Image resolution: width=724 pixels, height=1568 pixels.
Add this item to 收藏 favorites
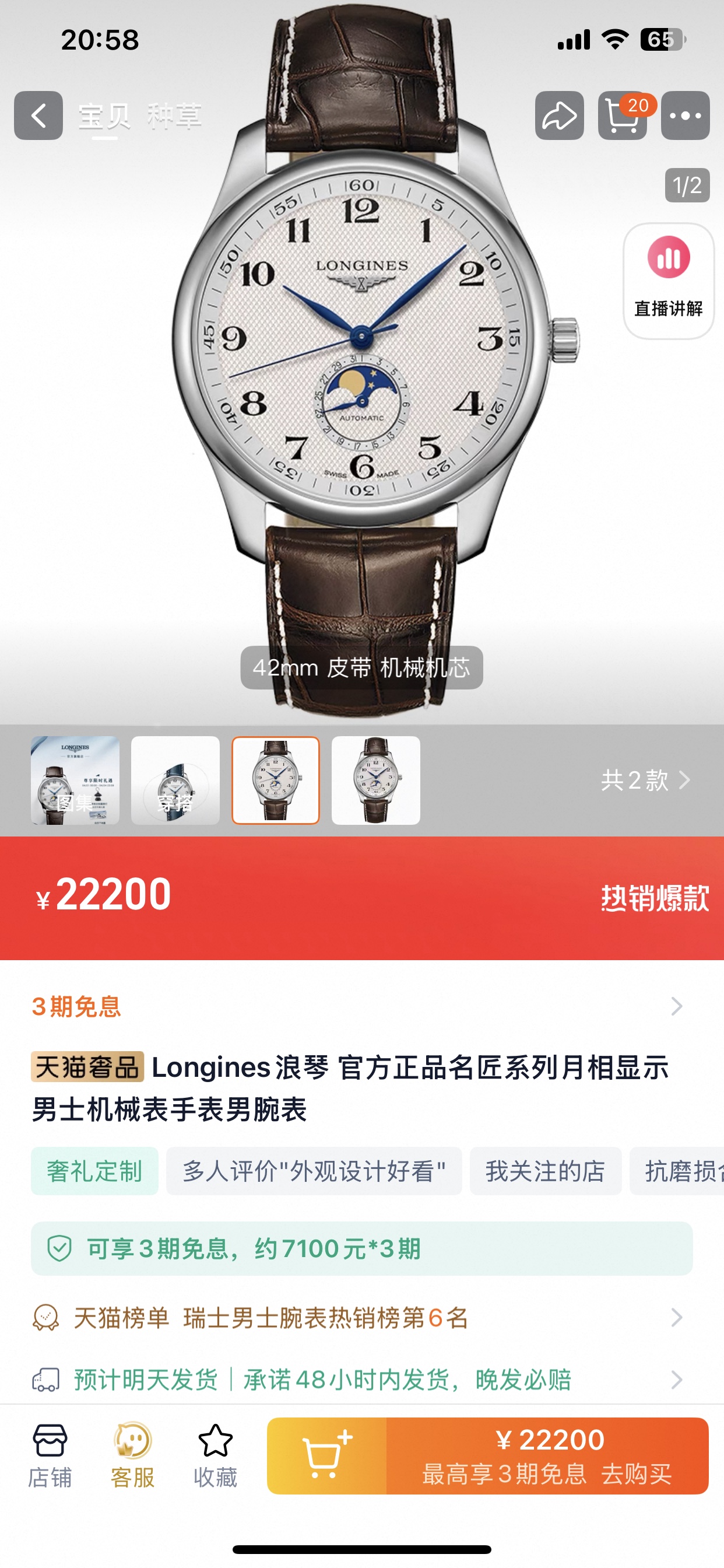point(215,1456)
